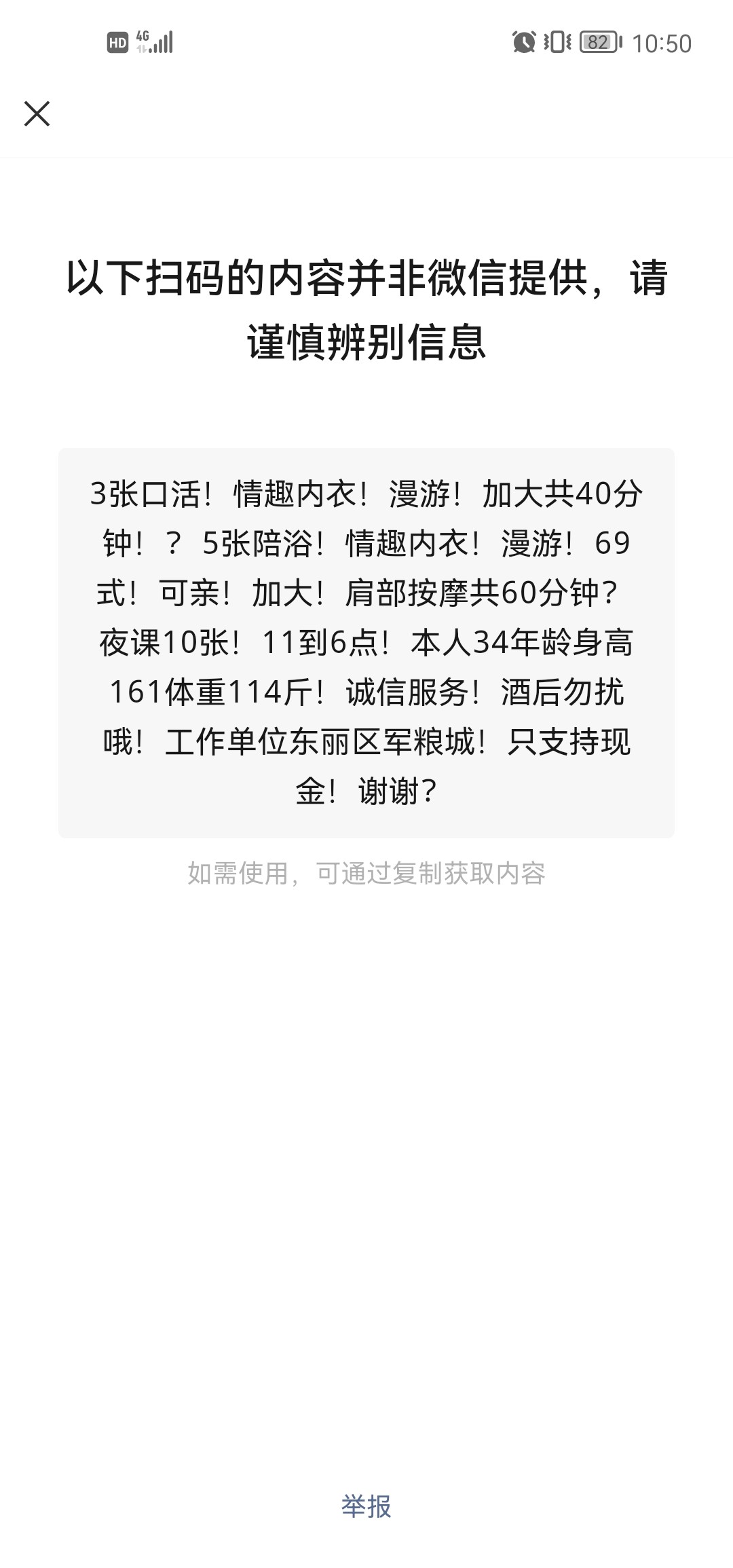
Task: Tap the HD VoLTE status icon
Action: coord(117,43)
